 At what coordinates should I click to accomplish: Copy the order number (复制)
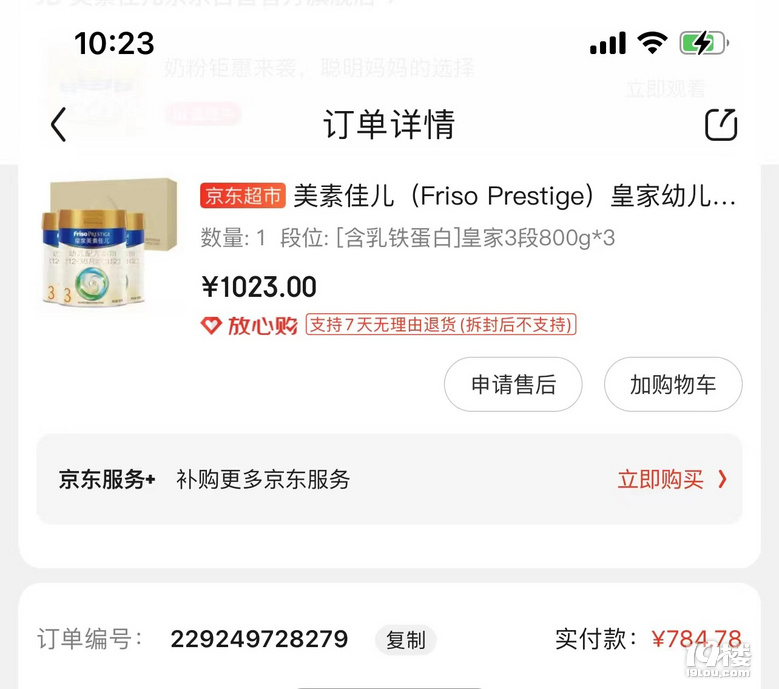[405, 640]
